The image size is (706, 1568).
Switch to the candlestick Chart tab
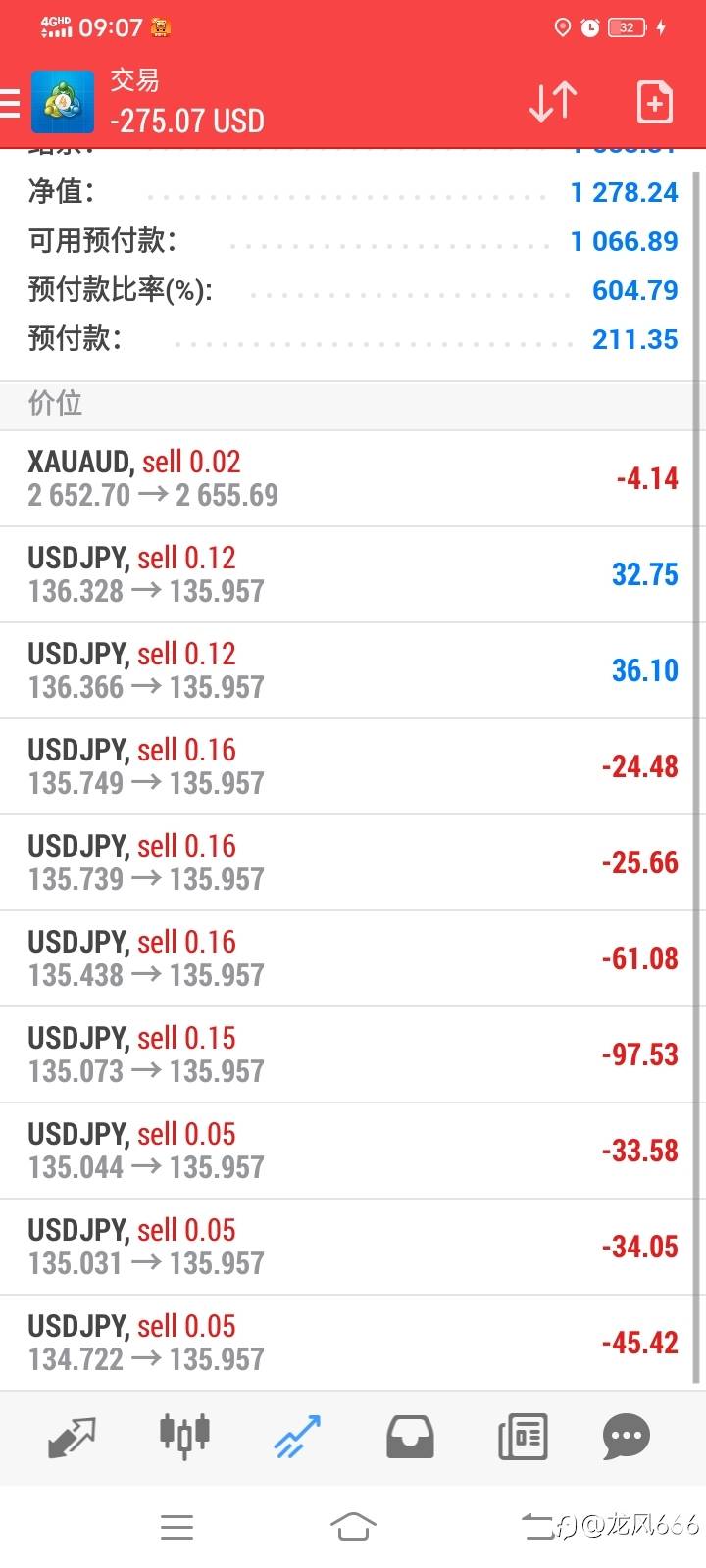point(184,1437)
